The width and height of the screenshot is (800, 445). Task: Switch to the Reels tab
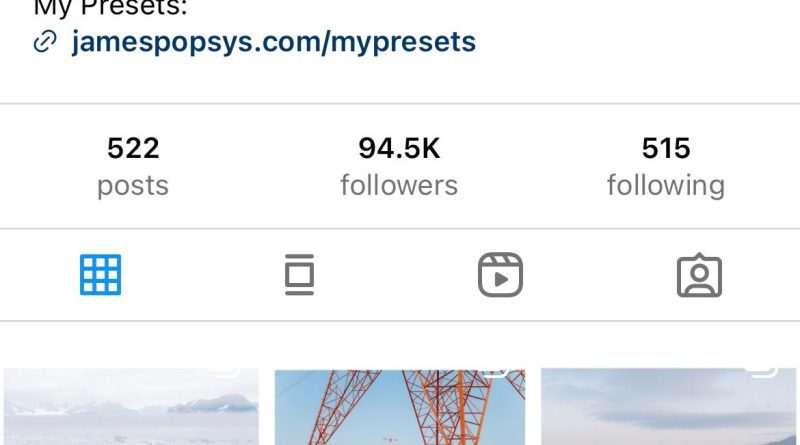pyautogui.click(x=500, y=274)
